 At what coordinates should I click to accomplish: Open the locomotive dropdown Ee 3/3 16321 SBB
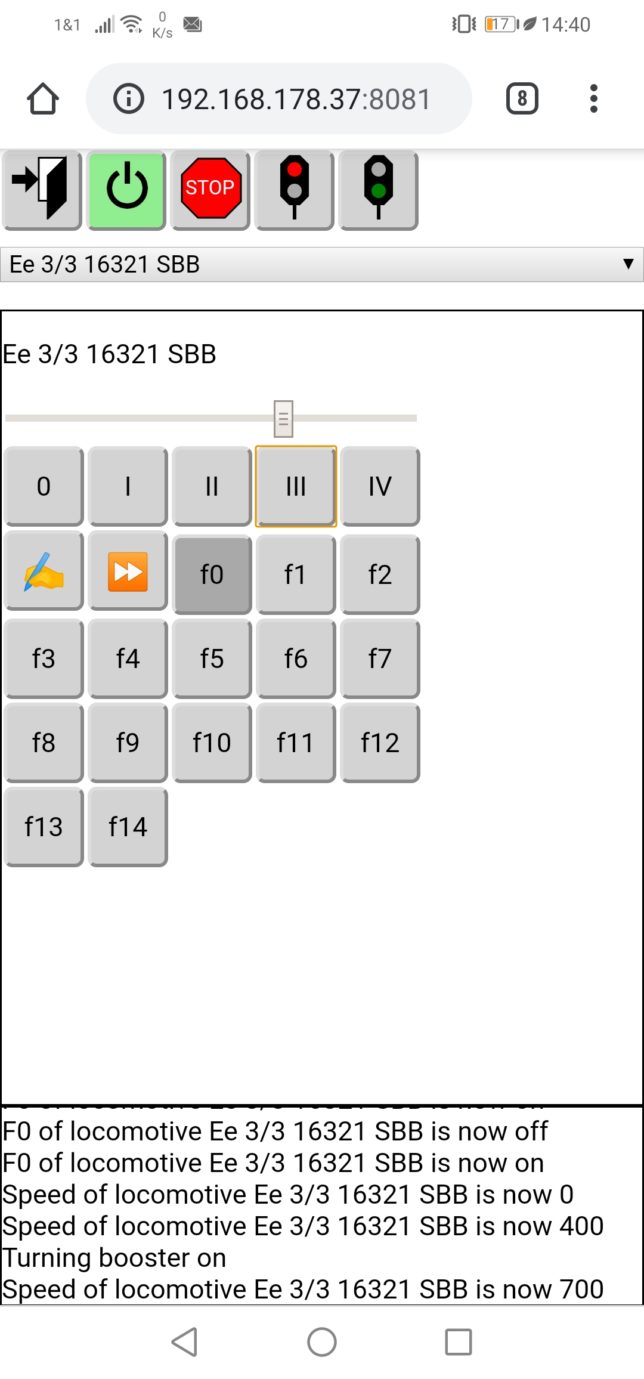[321, 264]
